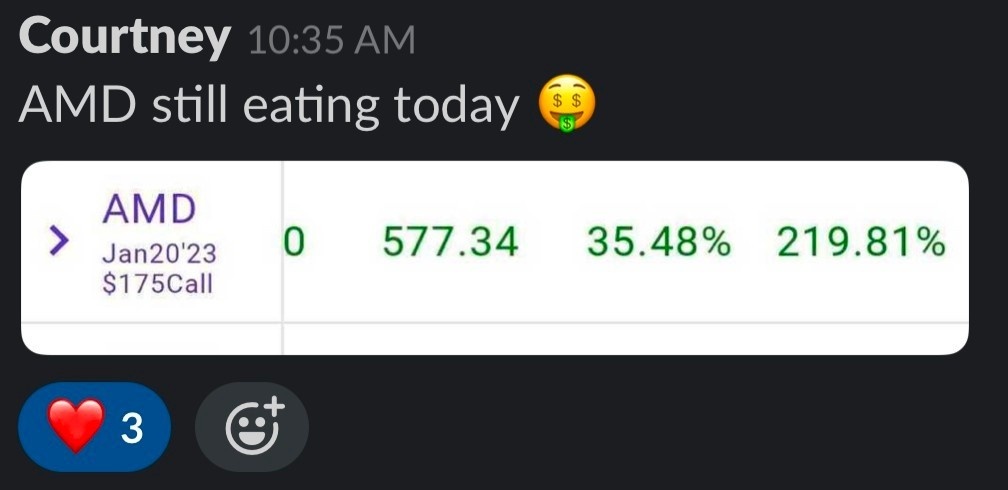This screenshot has width=1008, height=490.
Task: Open the attached AMD call screenshot
Action: click(494, 257)
